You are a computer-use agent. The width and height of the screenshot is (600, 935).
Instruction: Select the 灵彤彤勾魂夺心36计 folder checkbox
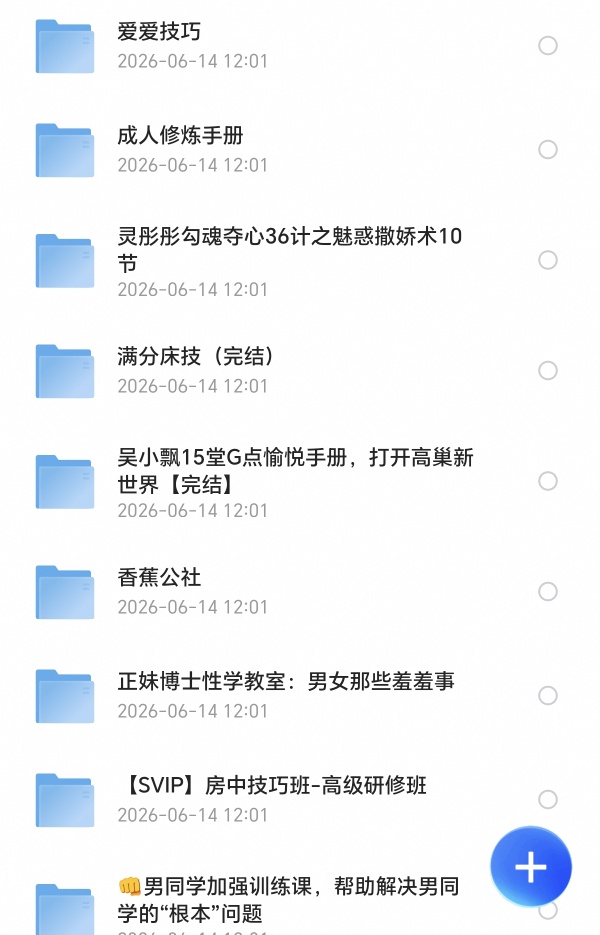point(548,260)
